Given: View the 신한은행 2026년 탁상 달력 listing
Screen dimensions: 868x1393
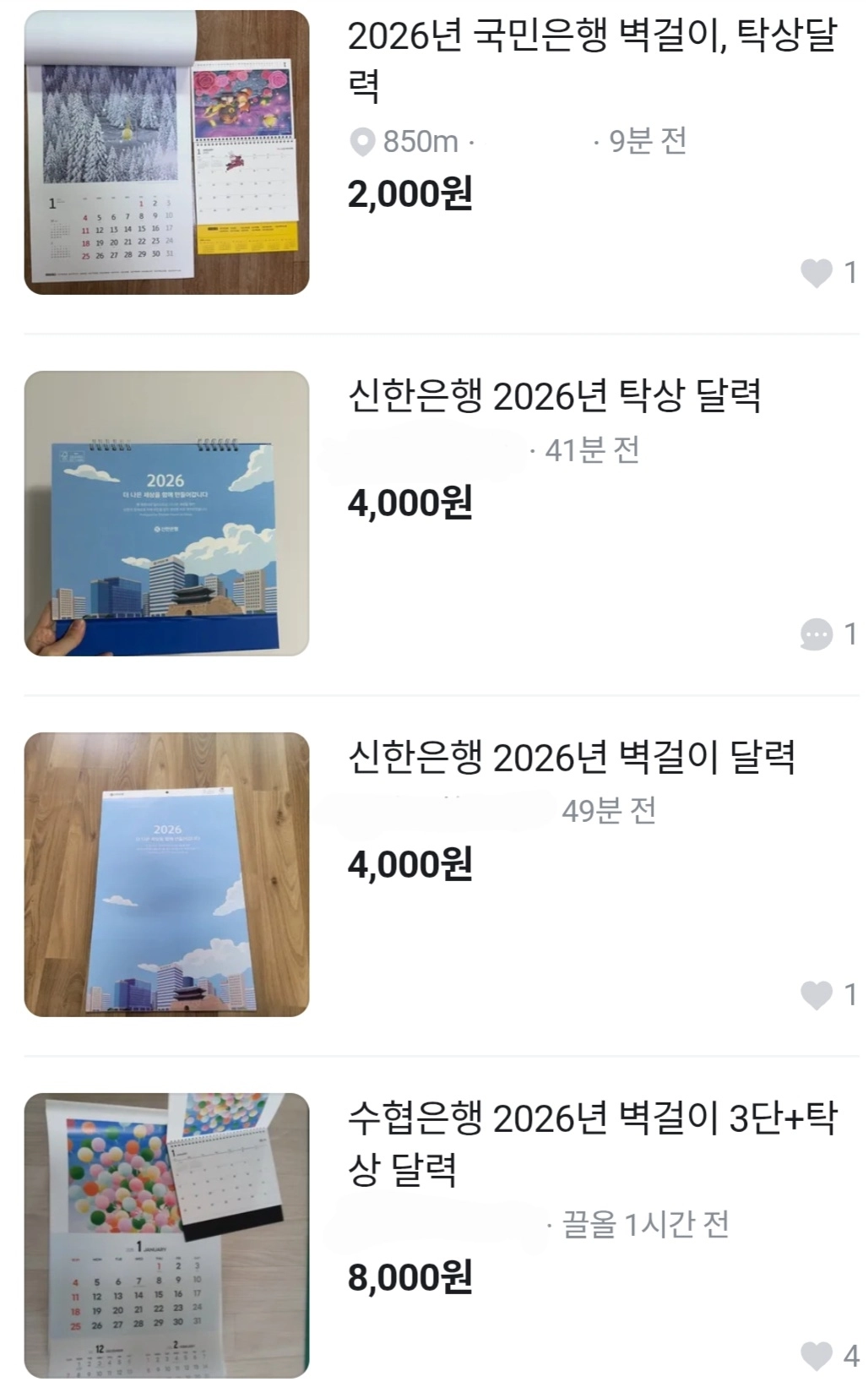Looking at the screenshot, I should [555, 395].
